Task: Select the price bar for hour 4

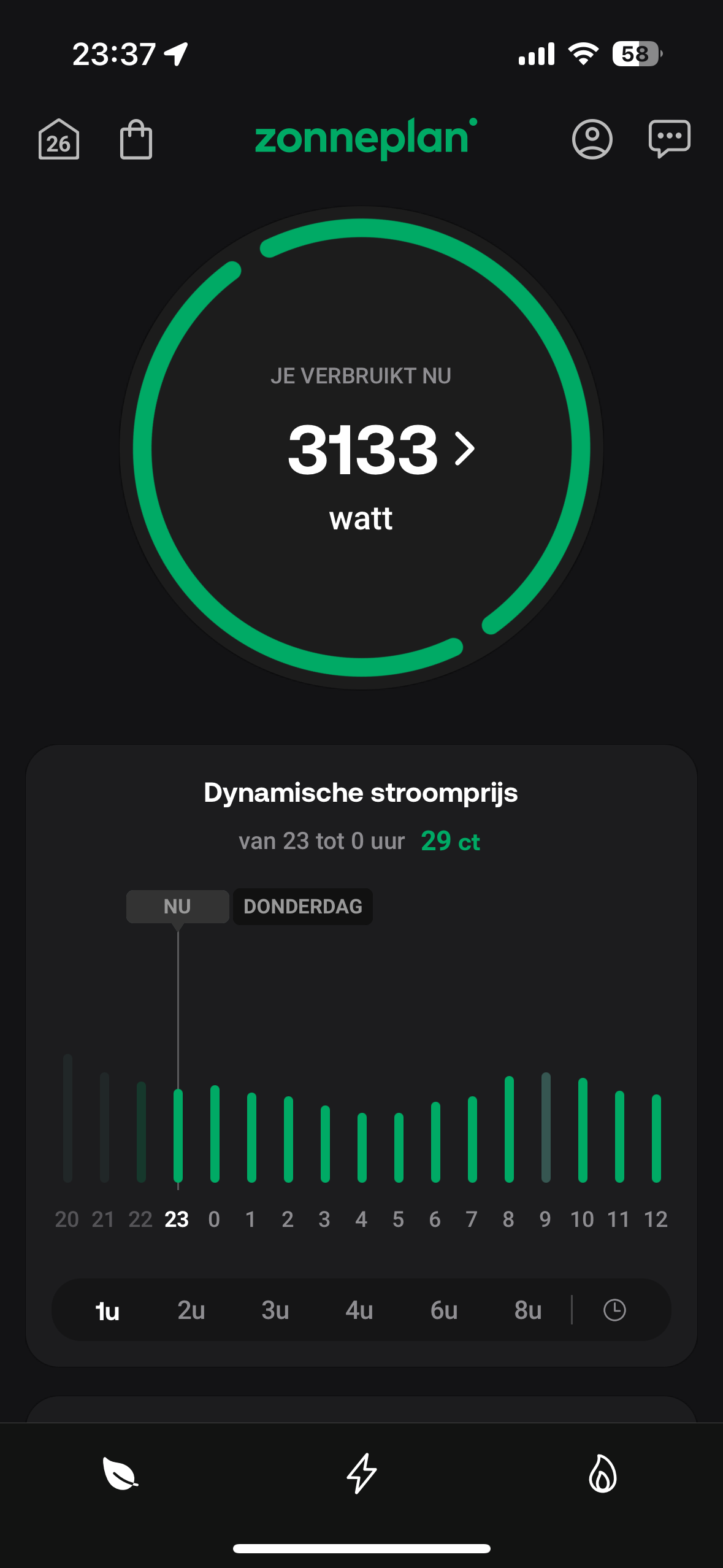Action: click(362, 1147)
